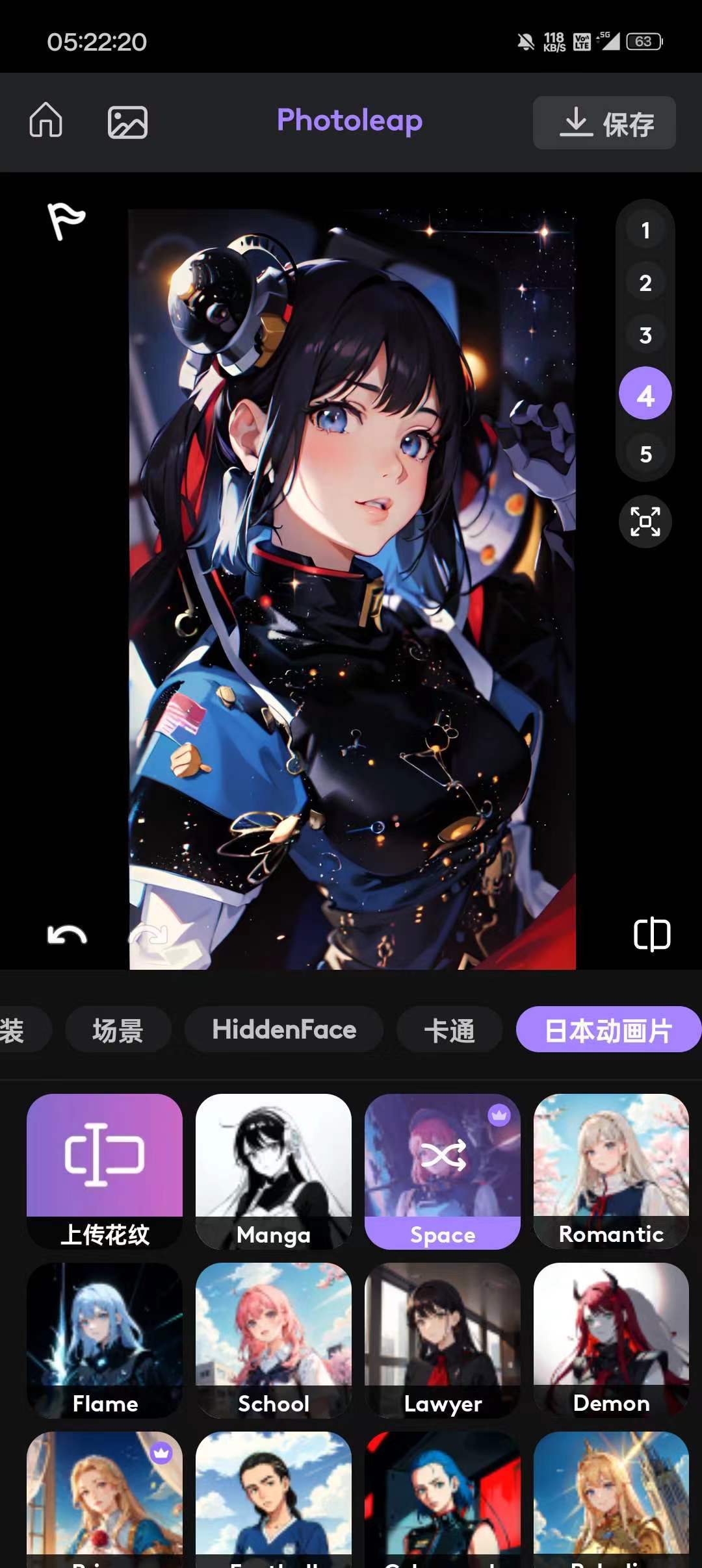Switch to the 场景 category
The image size is (702, 1568).
[118, 1030]
